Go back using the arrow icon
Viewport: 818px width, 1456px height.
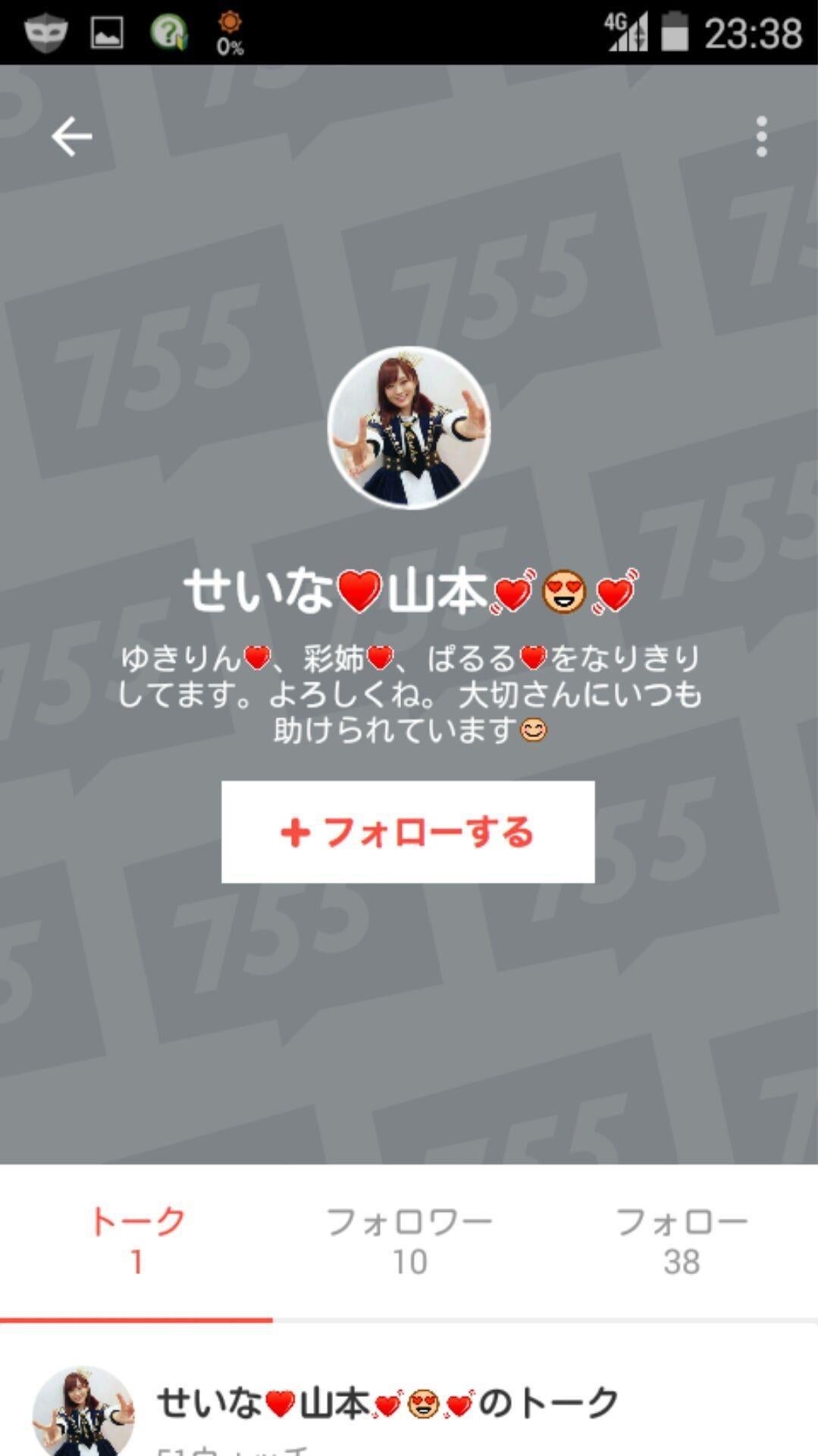pyautogui.click(x=71, y=136)
